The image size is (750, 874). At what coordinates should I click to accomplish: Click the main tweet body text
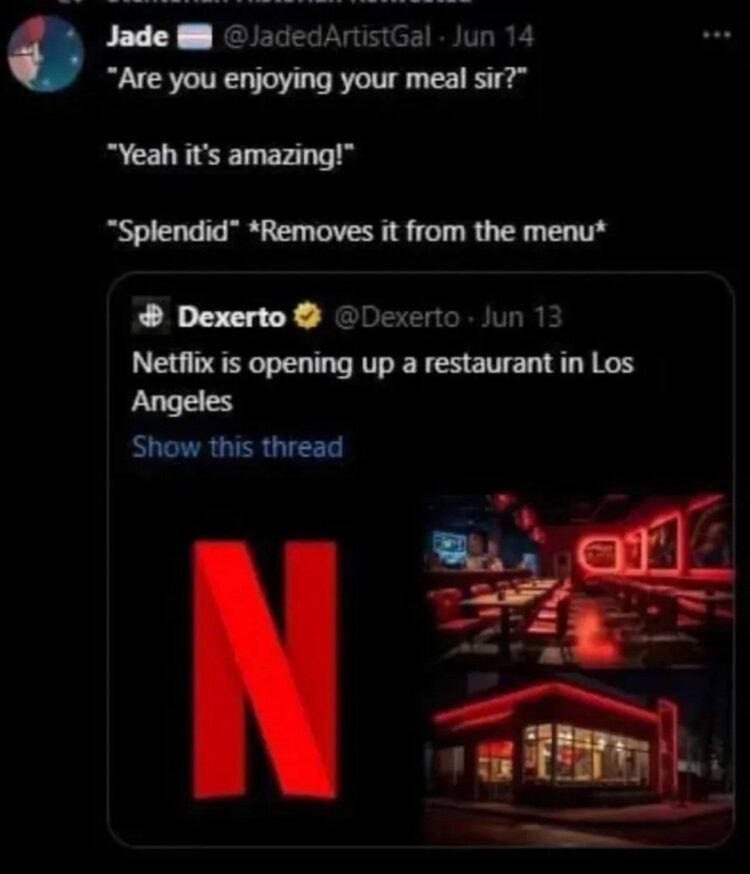coord(300,155)
